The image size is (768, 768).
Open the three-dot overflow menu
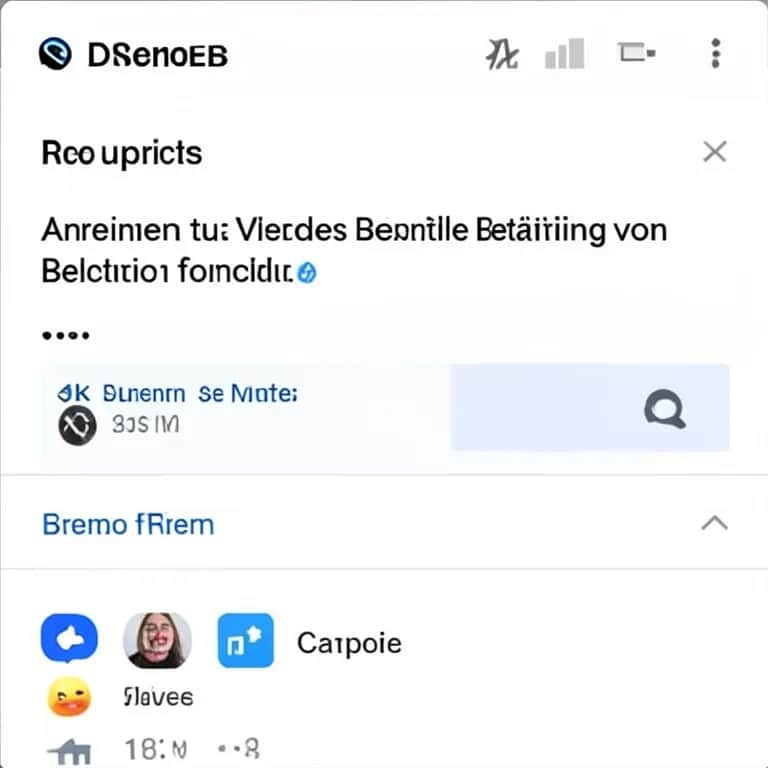[715, 53]
